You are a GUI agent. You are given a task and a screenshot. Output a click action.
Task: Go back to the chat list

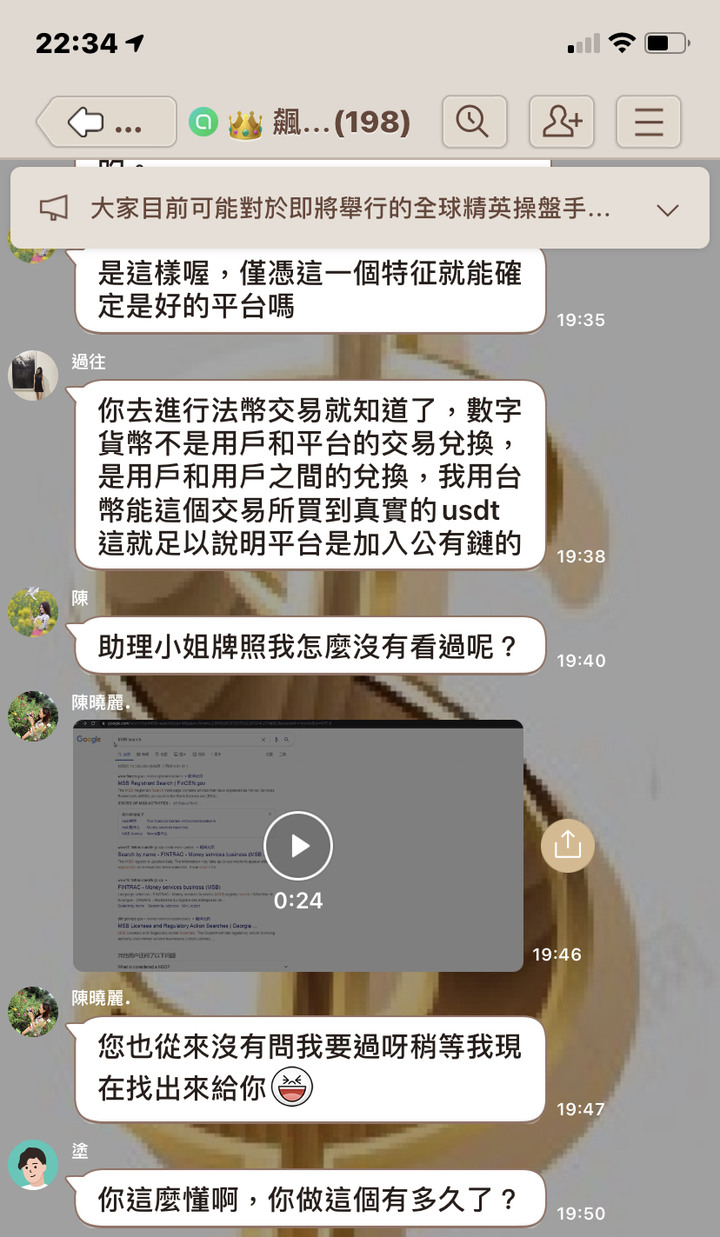tap(104, 123)
